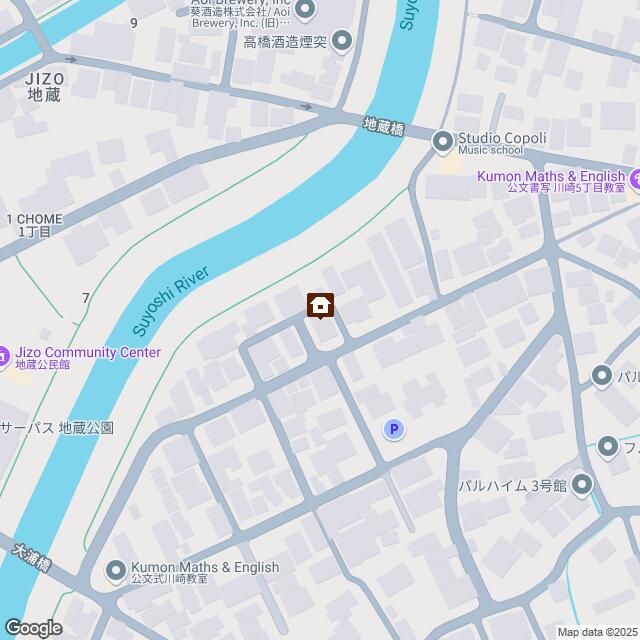640x640 pixels.
Task: Select the parking P marker
Action: click(394, 430)
